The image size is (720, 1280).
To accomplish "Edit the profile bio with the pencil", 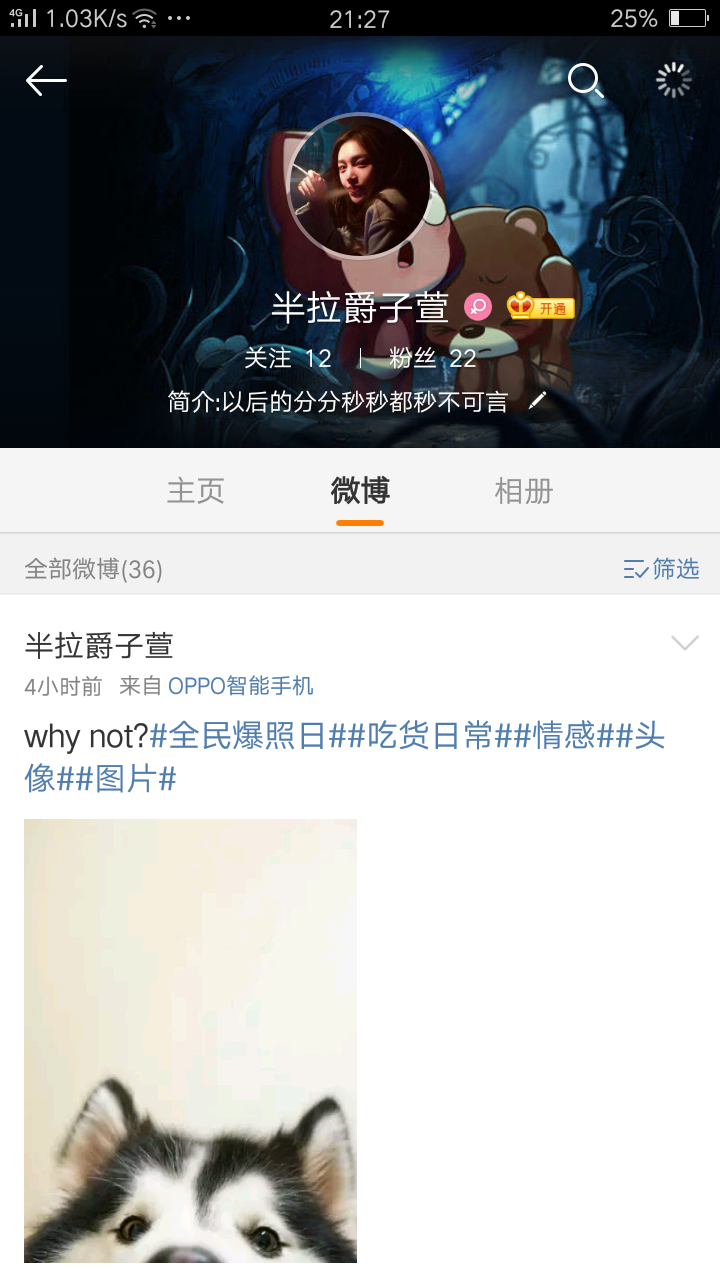I will [x=538, y=401].
